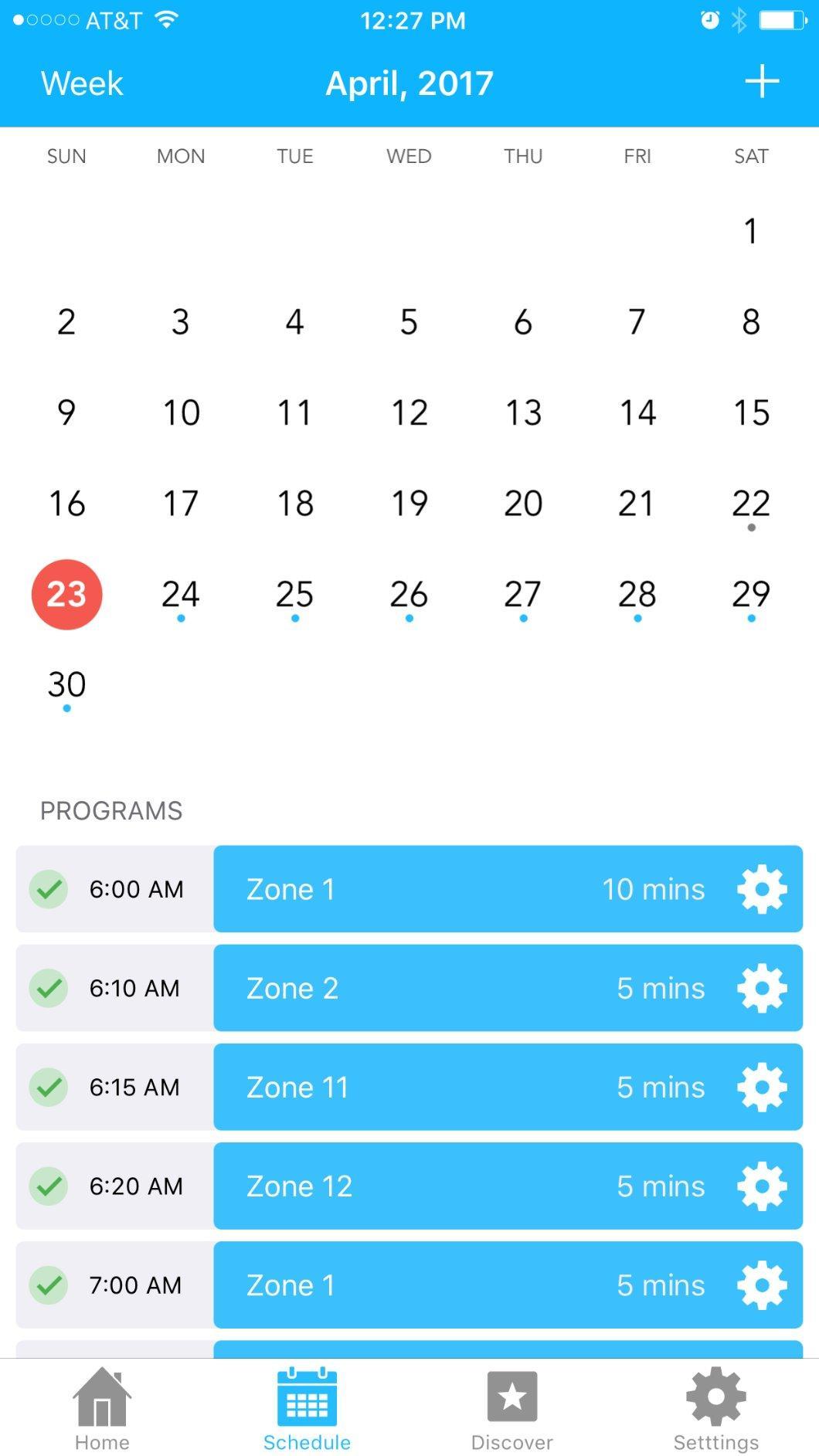Select April 30 on the calendar
The height and width of the screenshot is (1456, 819).
(66, 684)
